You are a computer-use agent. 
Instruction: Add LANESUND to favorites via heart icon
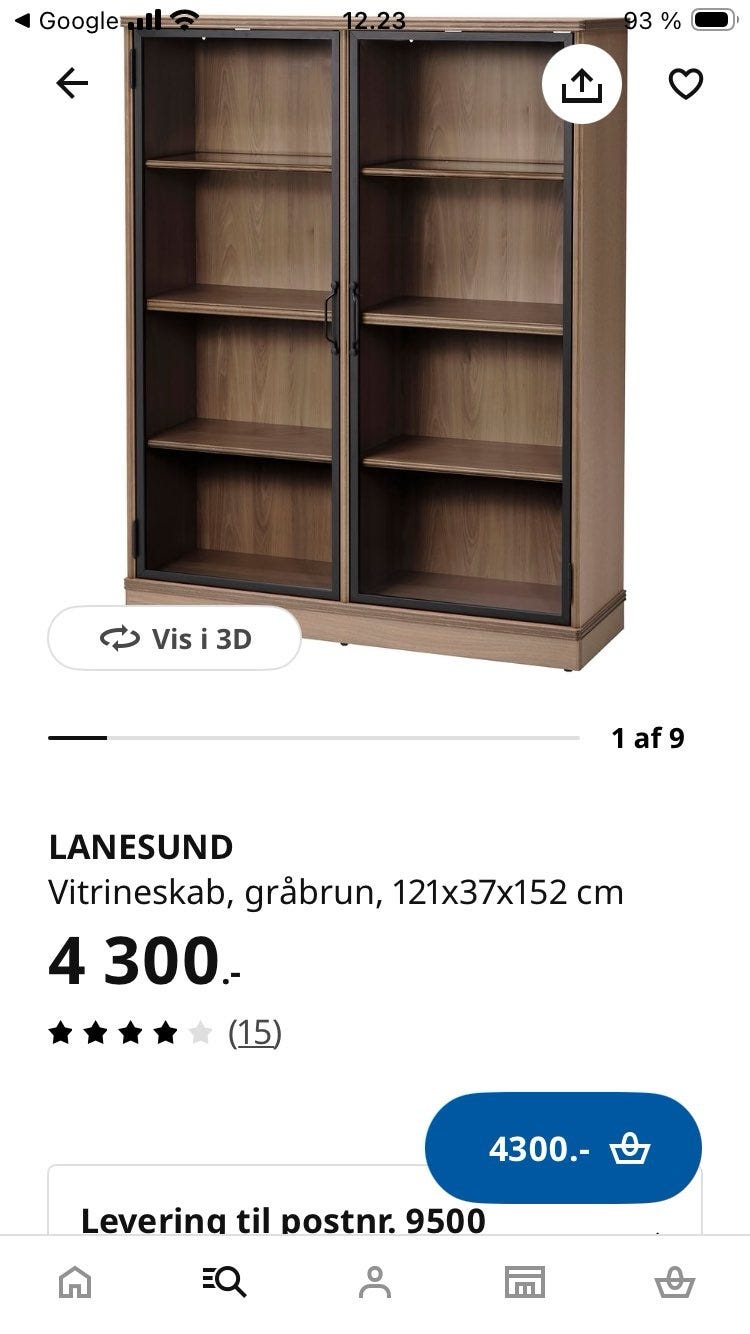[x=685, y=85]
